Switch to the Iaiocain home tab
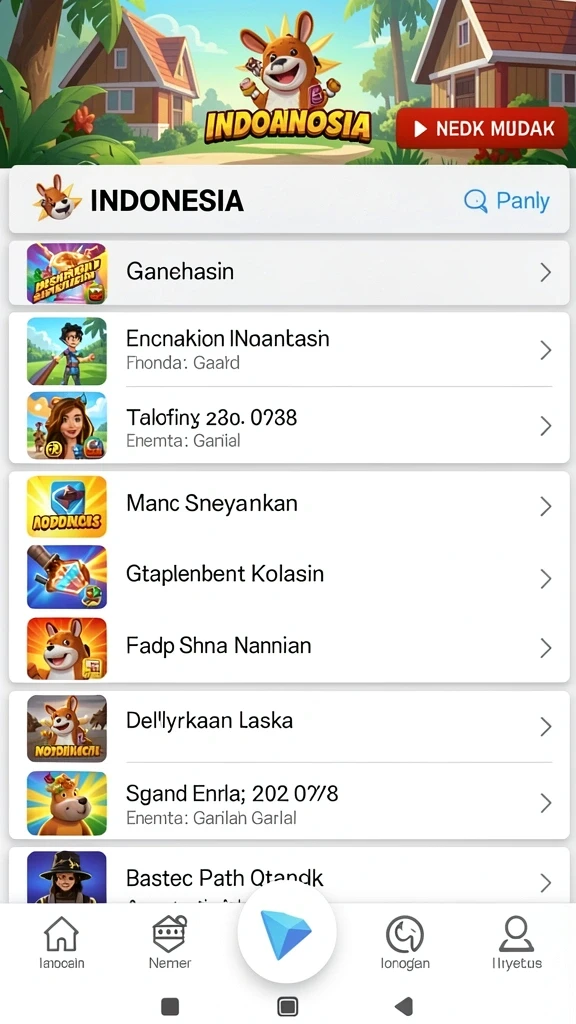The image size is (576, 1024). click(61, 942)
